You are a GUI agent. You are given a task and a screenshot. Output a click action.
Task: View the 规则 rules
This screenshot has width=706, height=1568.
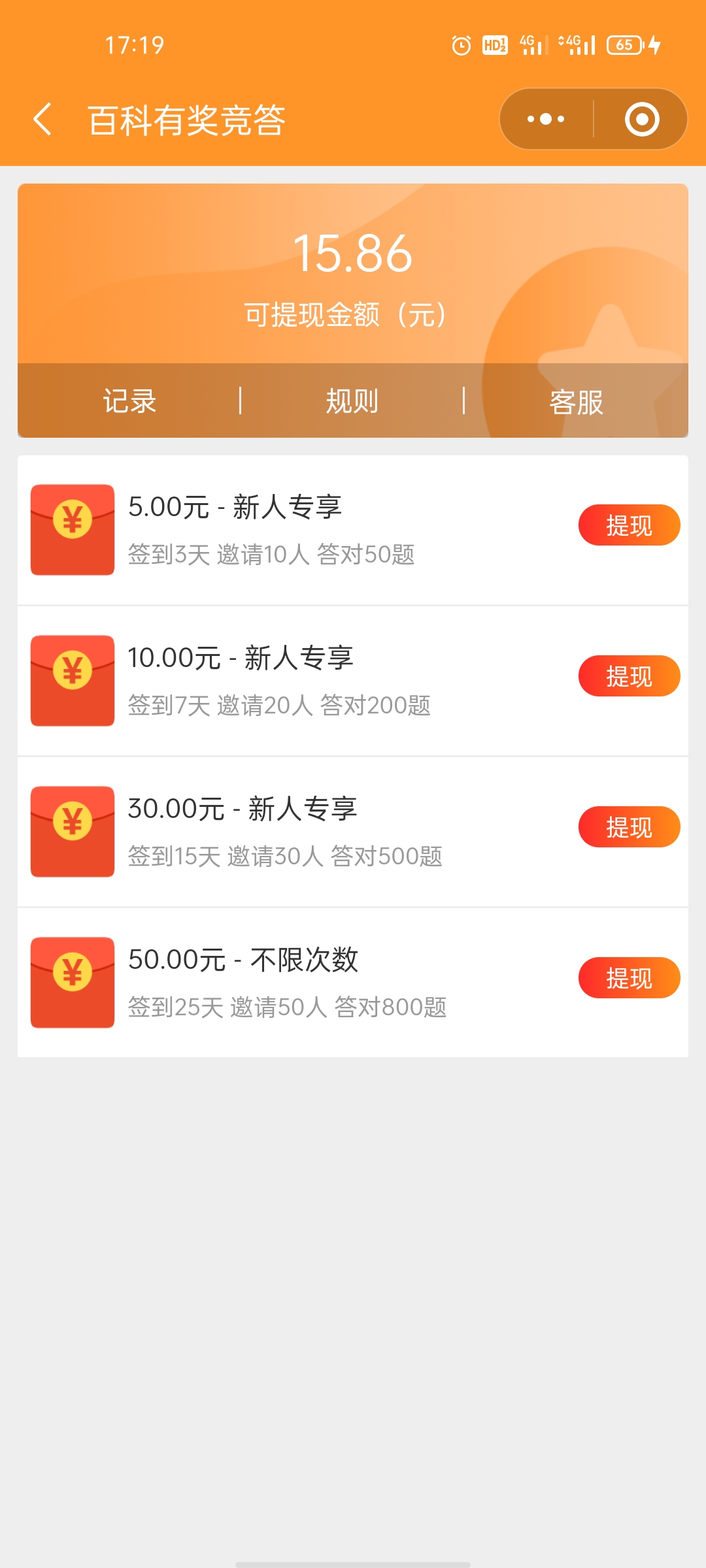pyautogui.click(x=352, y=400)
